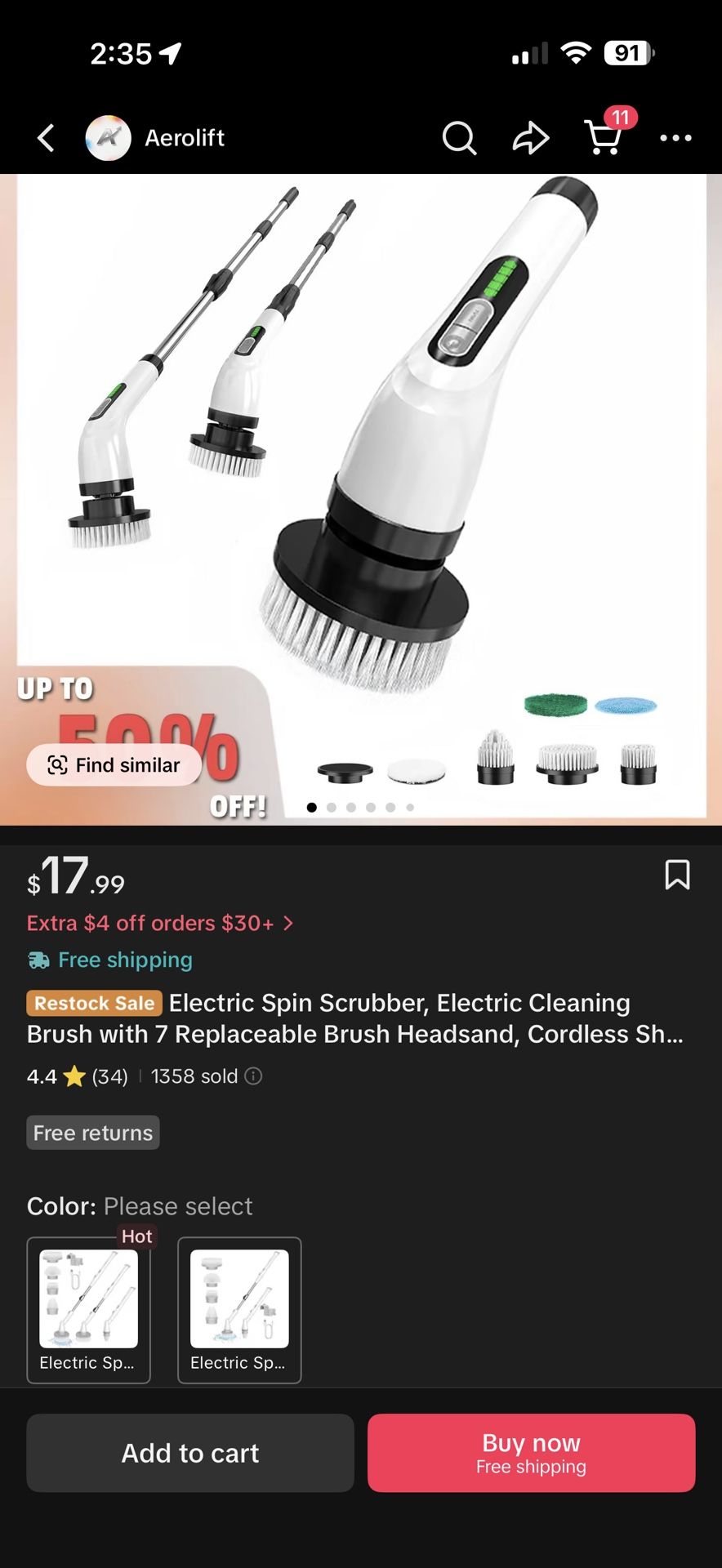This screenshot has width=722, height=1568.
Task: Select the color option tagged Hot
Action: pos(88,1310)
